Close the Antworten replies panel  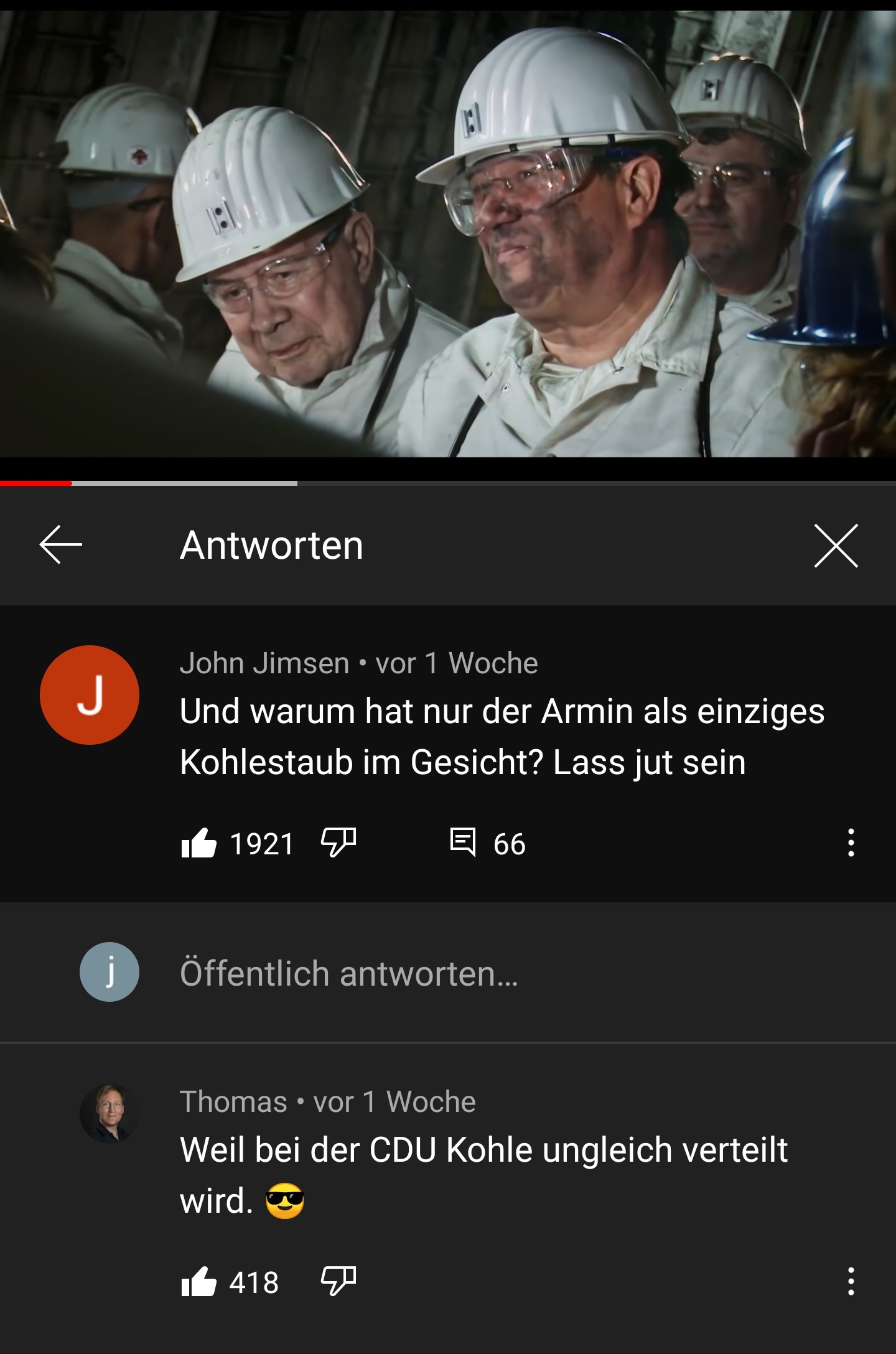pos(836,546)
